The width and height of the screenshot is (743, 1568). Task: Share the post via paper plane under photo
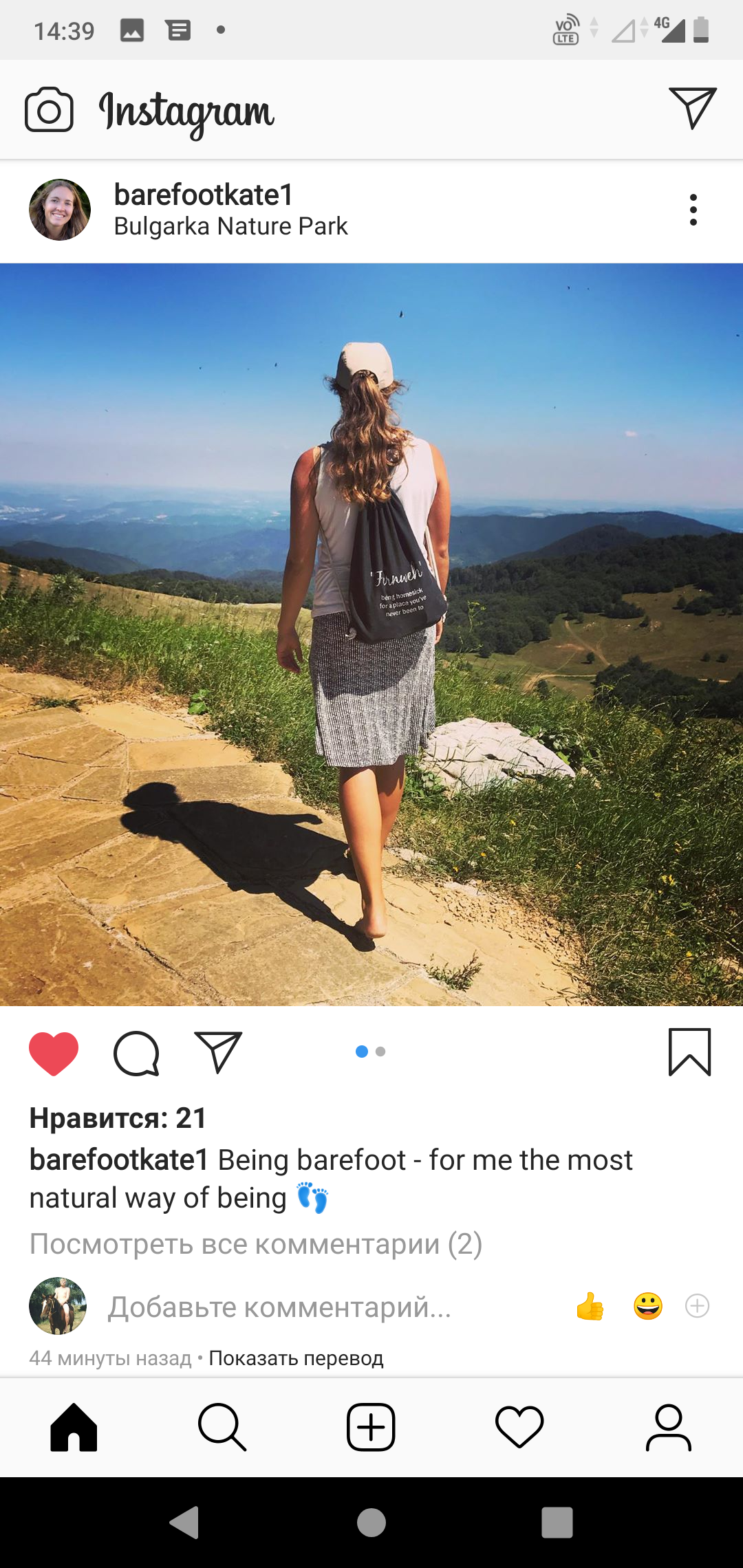pyautogui.click(x=218, y=1052)
